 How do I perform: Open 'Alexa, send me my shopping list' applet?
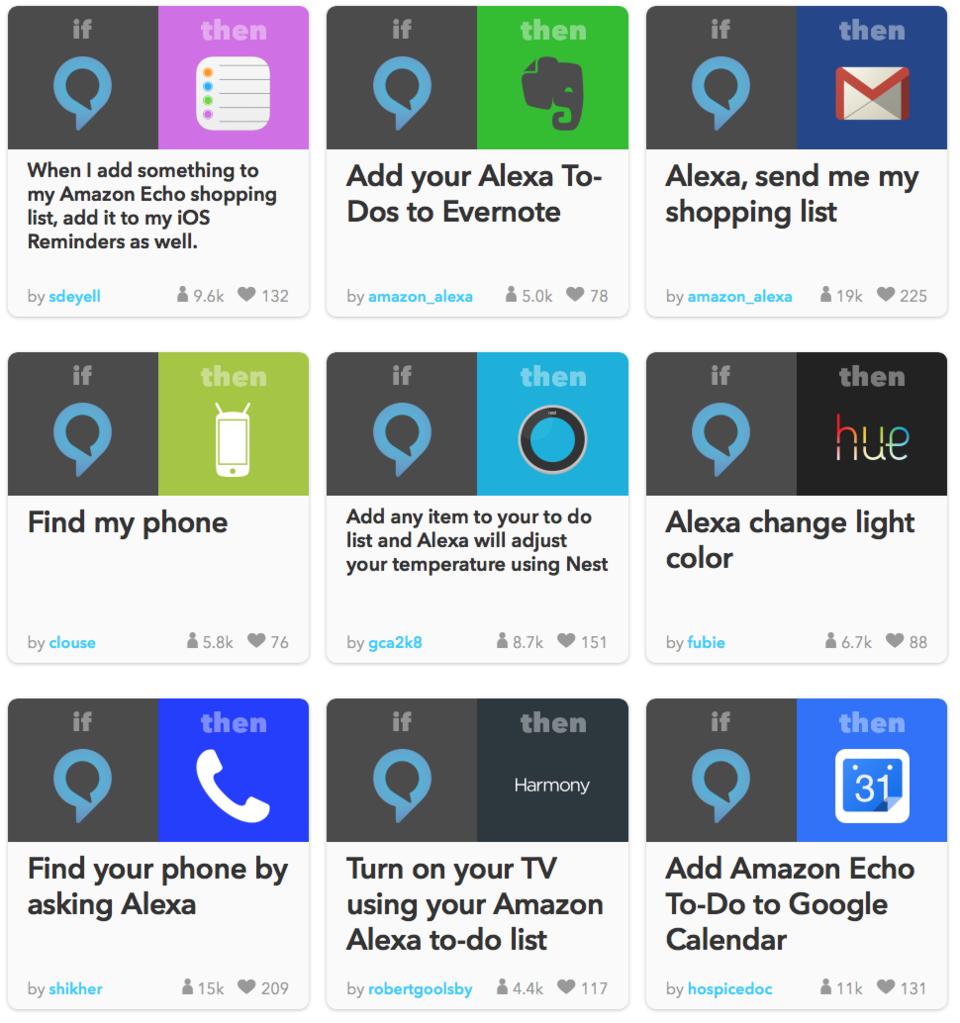point(791,194)
